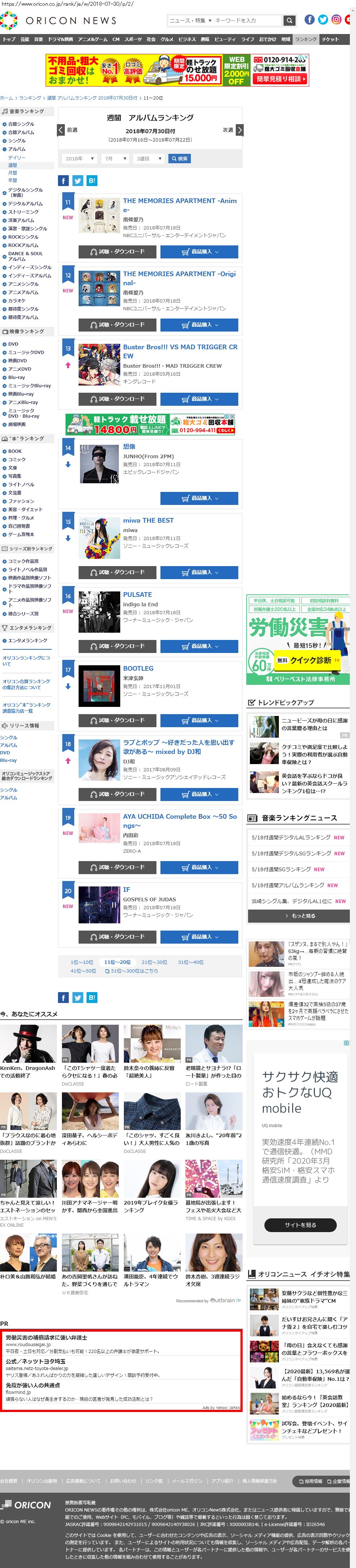The image size is (356, 1568).
Task: Select コミック under the 本 ranking sidebar
Action: (16, 460)
